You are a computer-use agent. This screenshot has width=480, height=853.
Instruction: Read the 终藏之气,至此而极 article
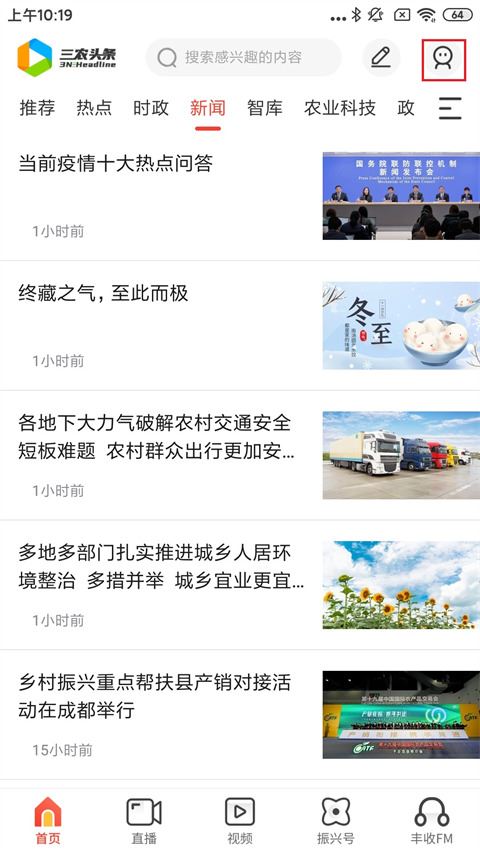coord(240,325)
